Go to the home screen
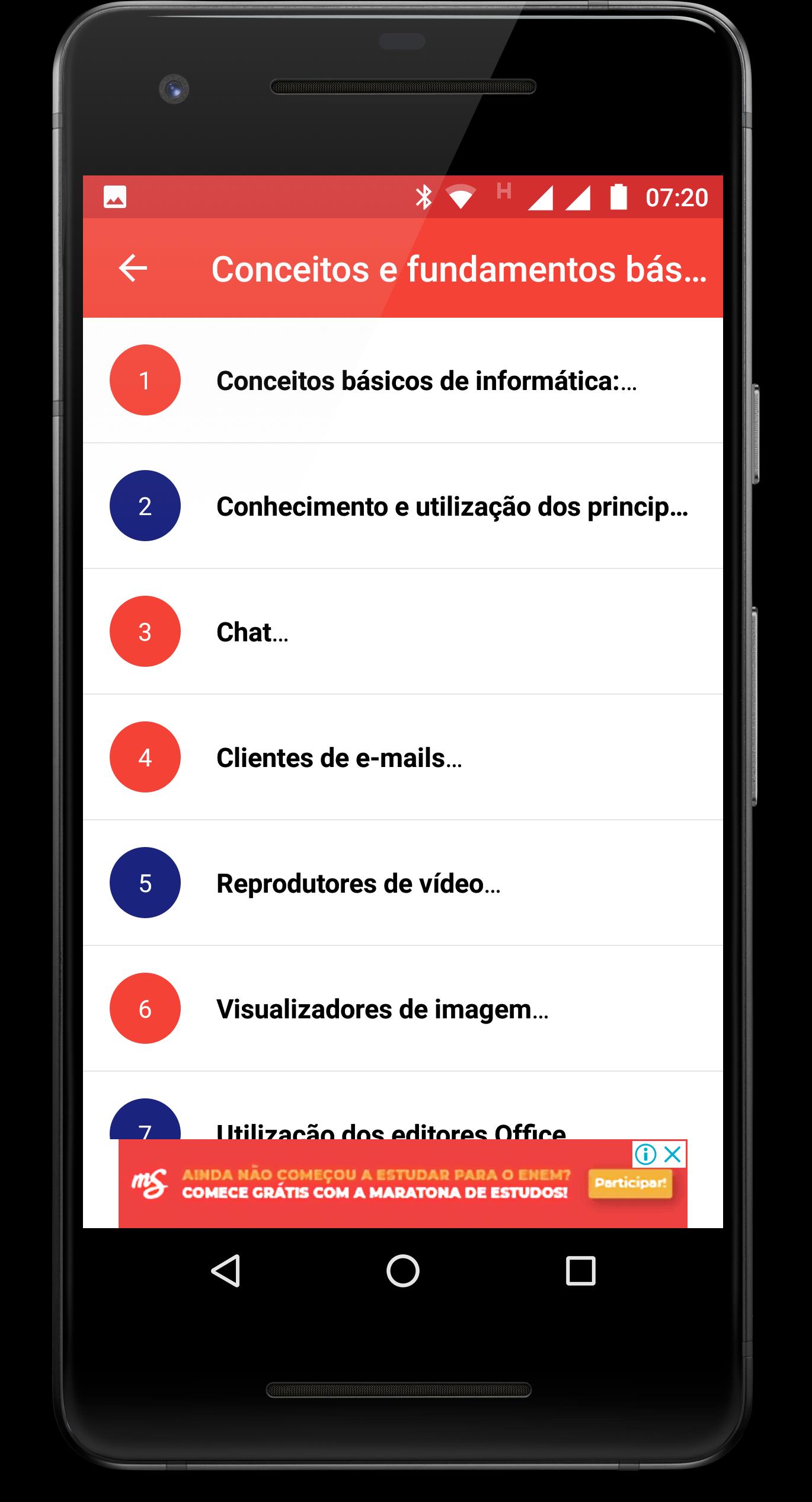 pos(403,1271)
